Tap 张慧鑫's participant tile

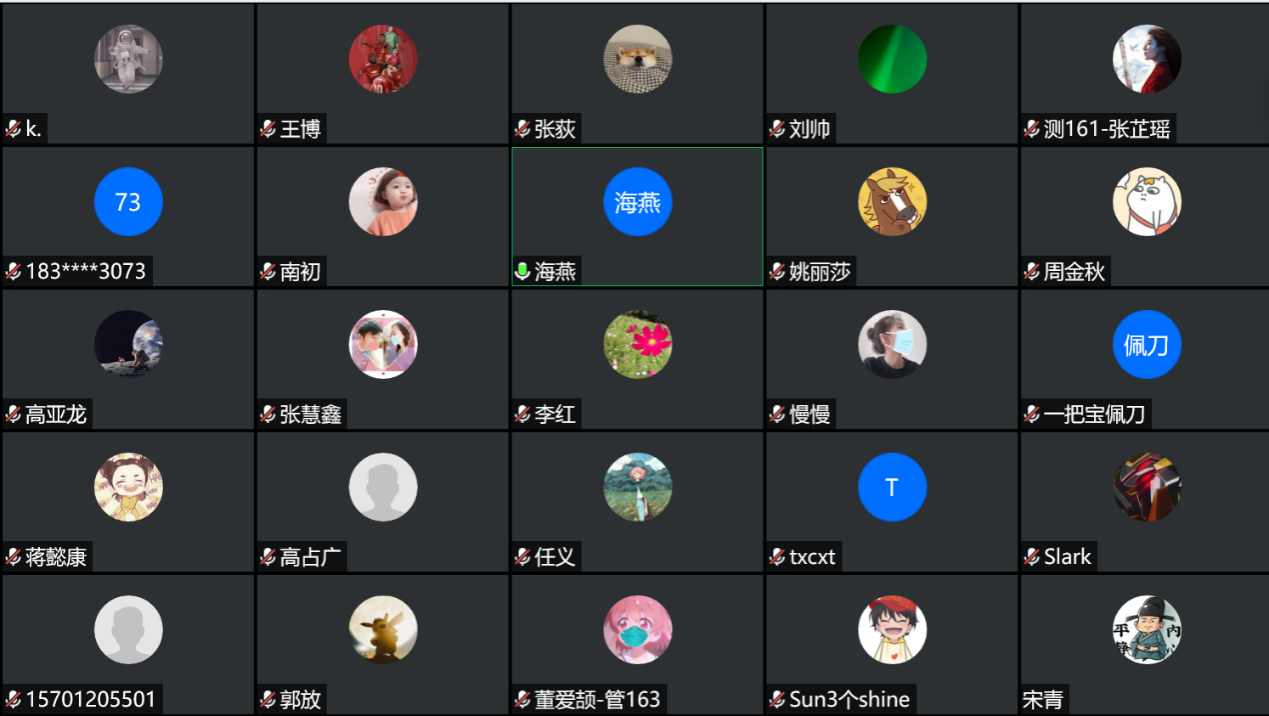383,359
